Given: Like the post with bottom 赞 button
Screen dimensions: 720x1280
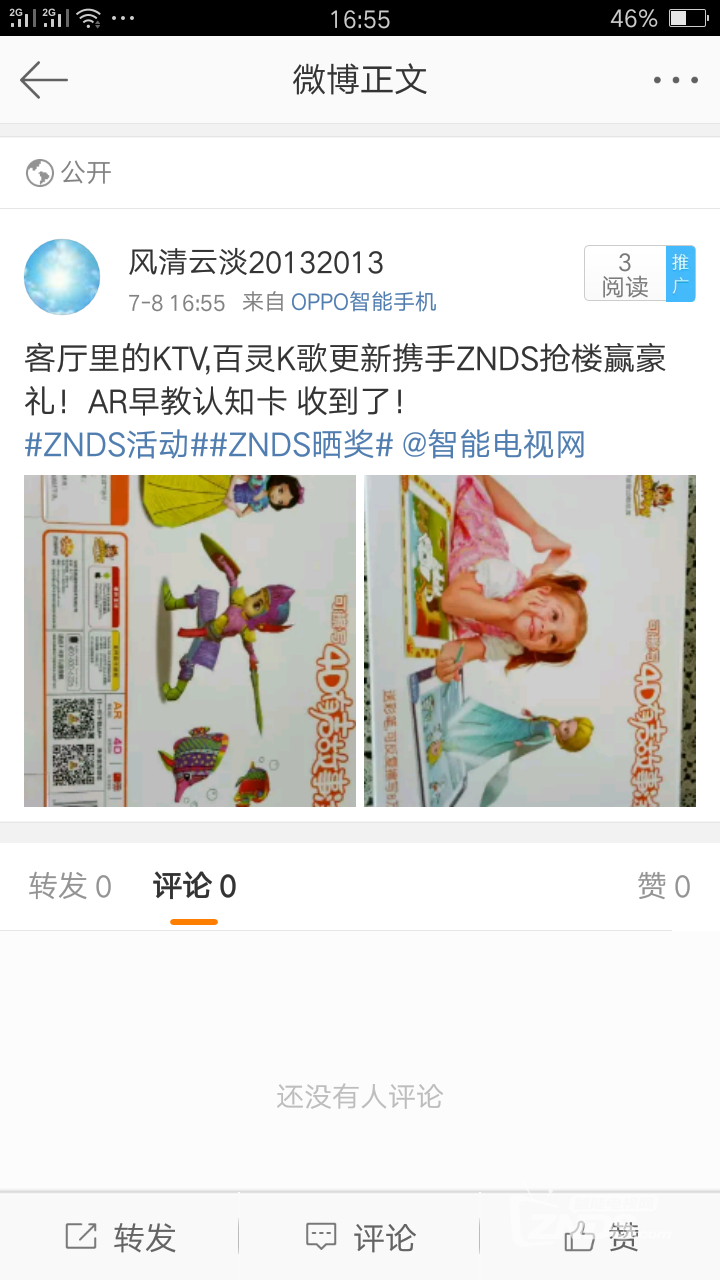Looking at the screenshot, I should [600, 1238].
